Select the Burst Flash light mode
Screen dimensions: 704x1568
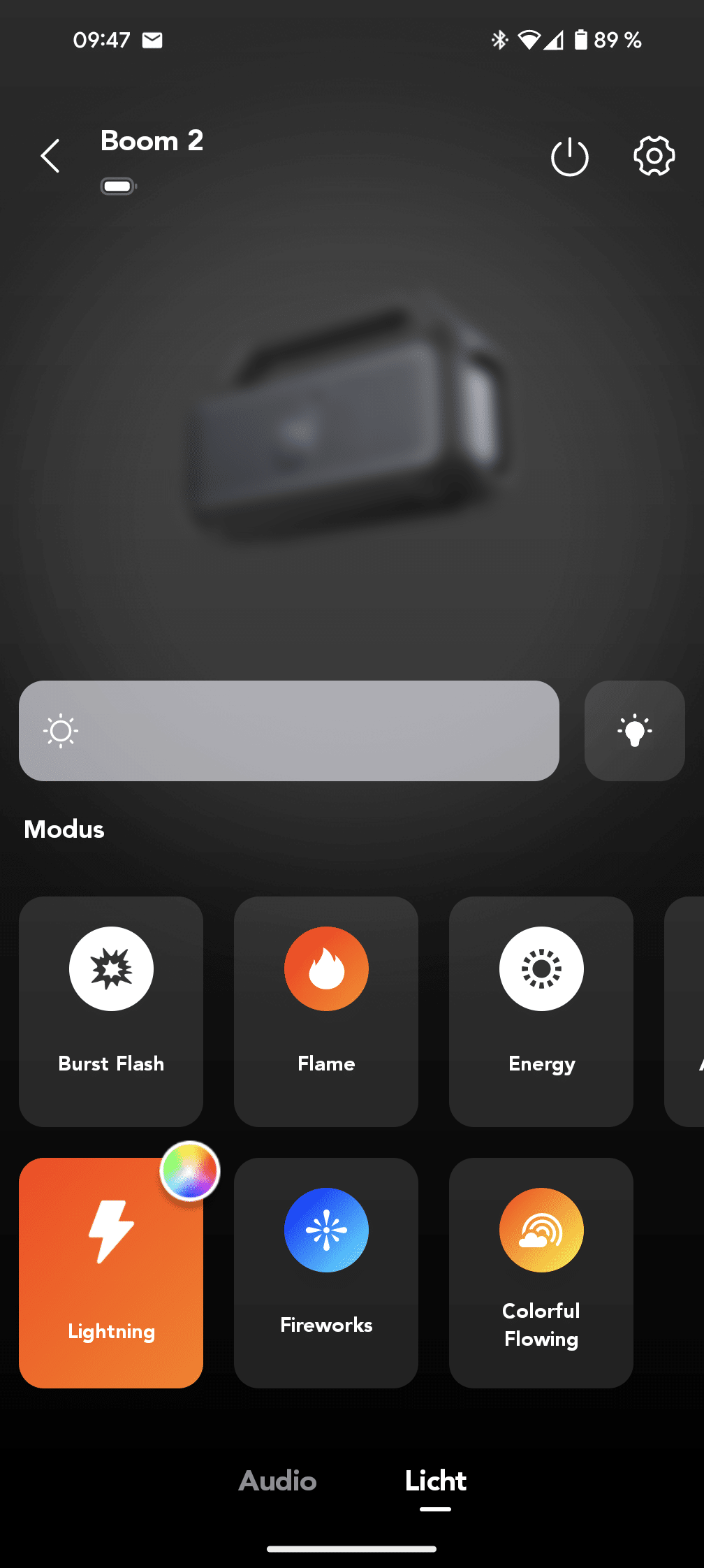tap(111, 1010)
